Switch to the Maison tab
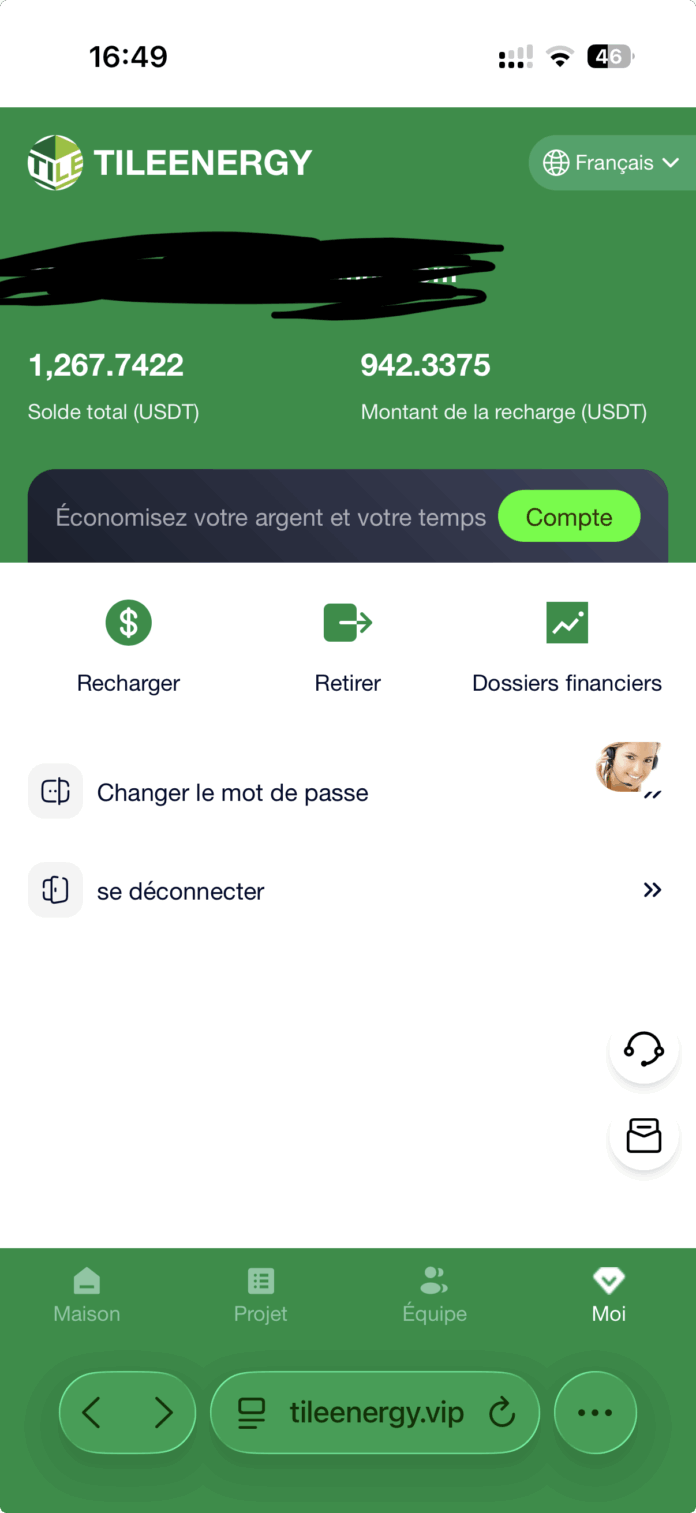This screenshot has width=696, height=1513. 87,1295
